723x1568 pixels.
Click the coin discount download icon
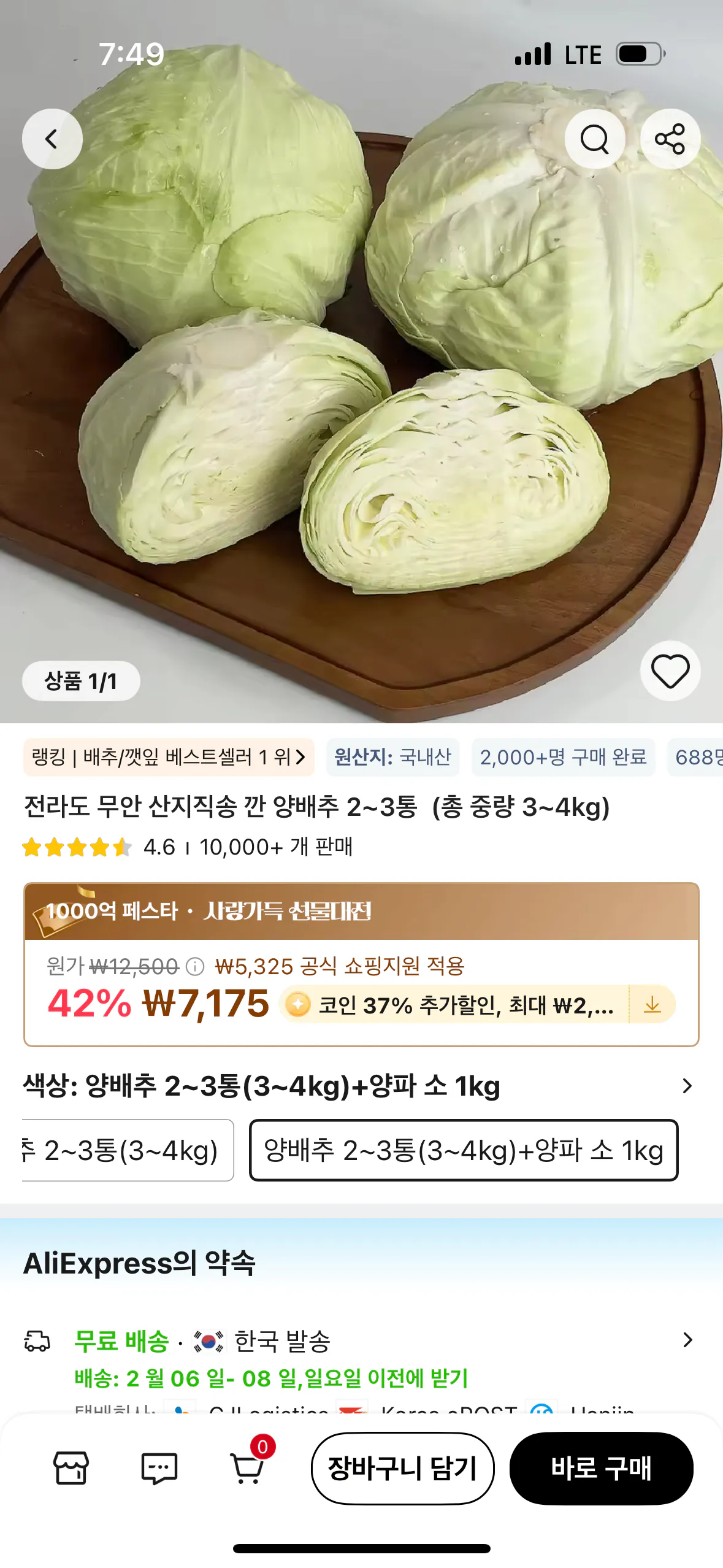(653, 1004)
